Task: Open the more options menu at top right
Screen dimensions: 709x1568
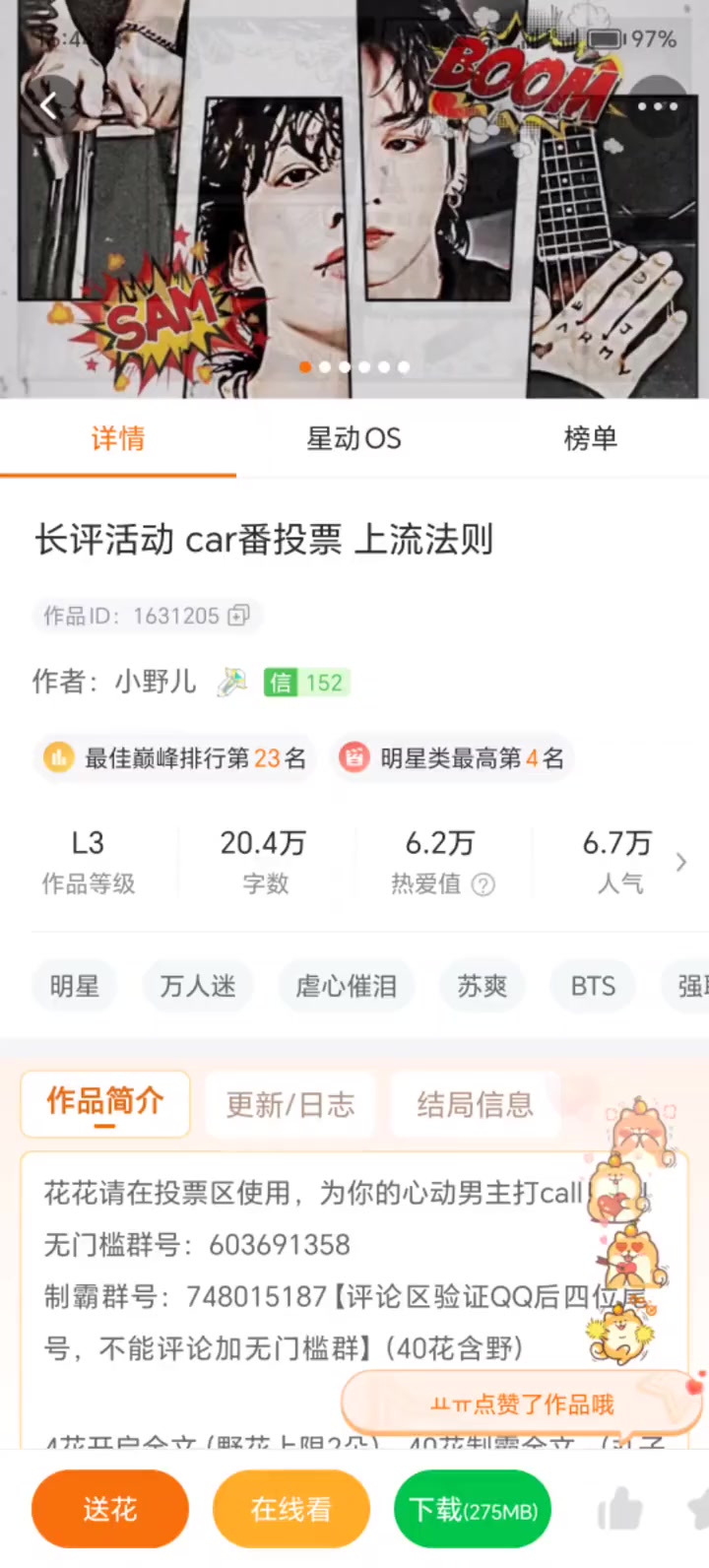Action: [x=658, y=105]
